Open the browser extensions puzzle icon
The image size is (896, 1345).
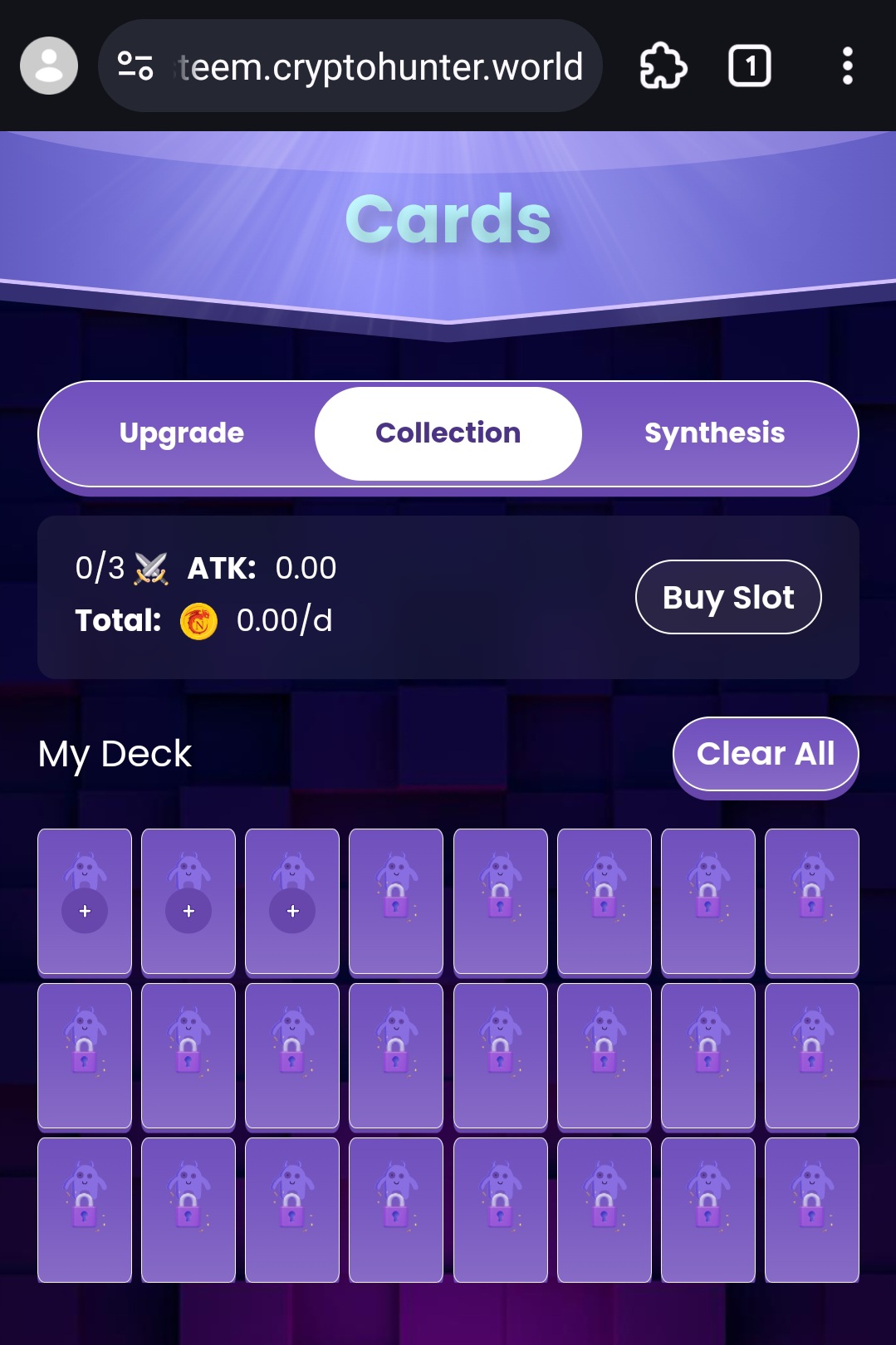coord(663,66)
